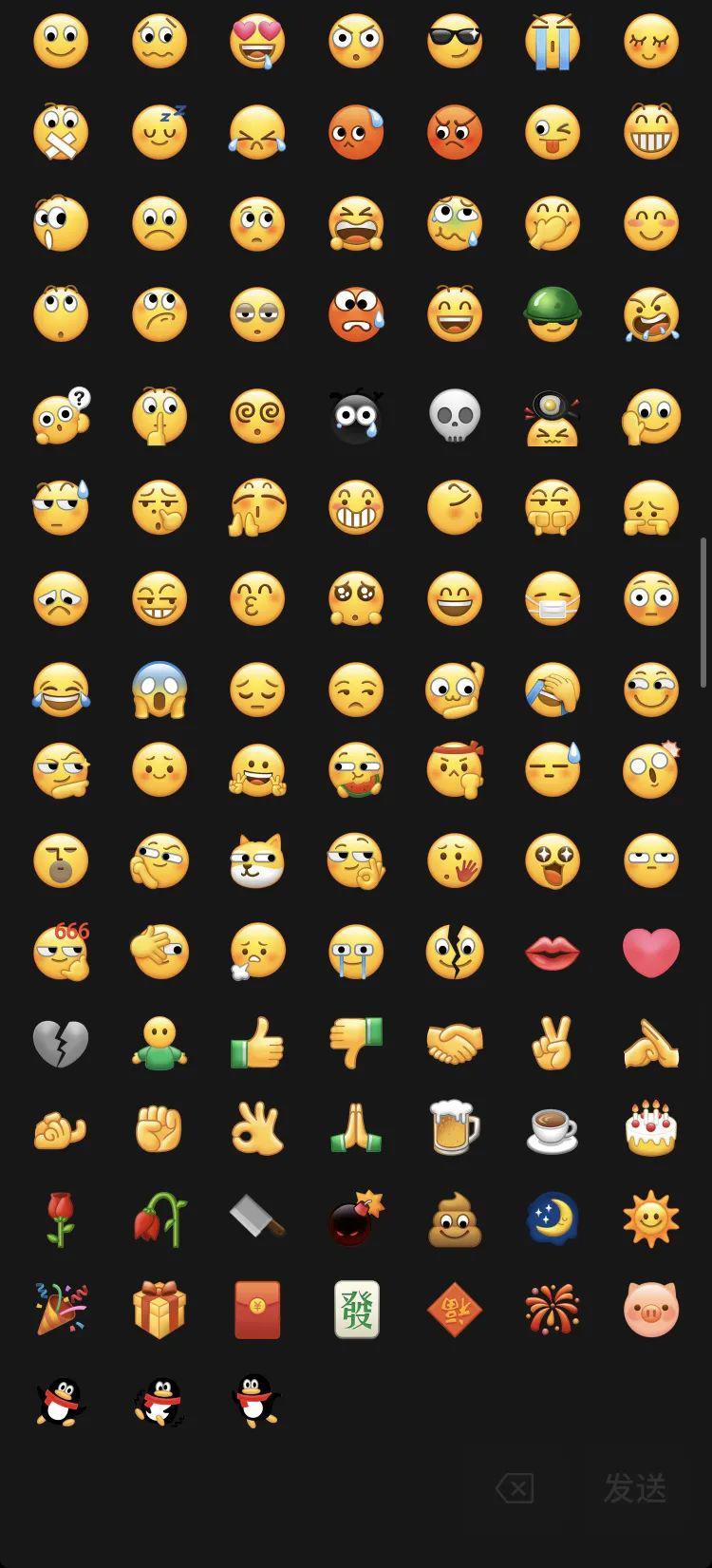Select the smiling poop emoji

point(455,1219)
